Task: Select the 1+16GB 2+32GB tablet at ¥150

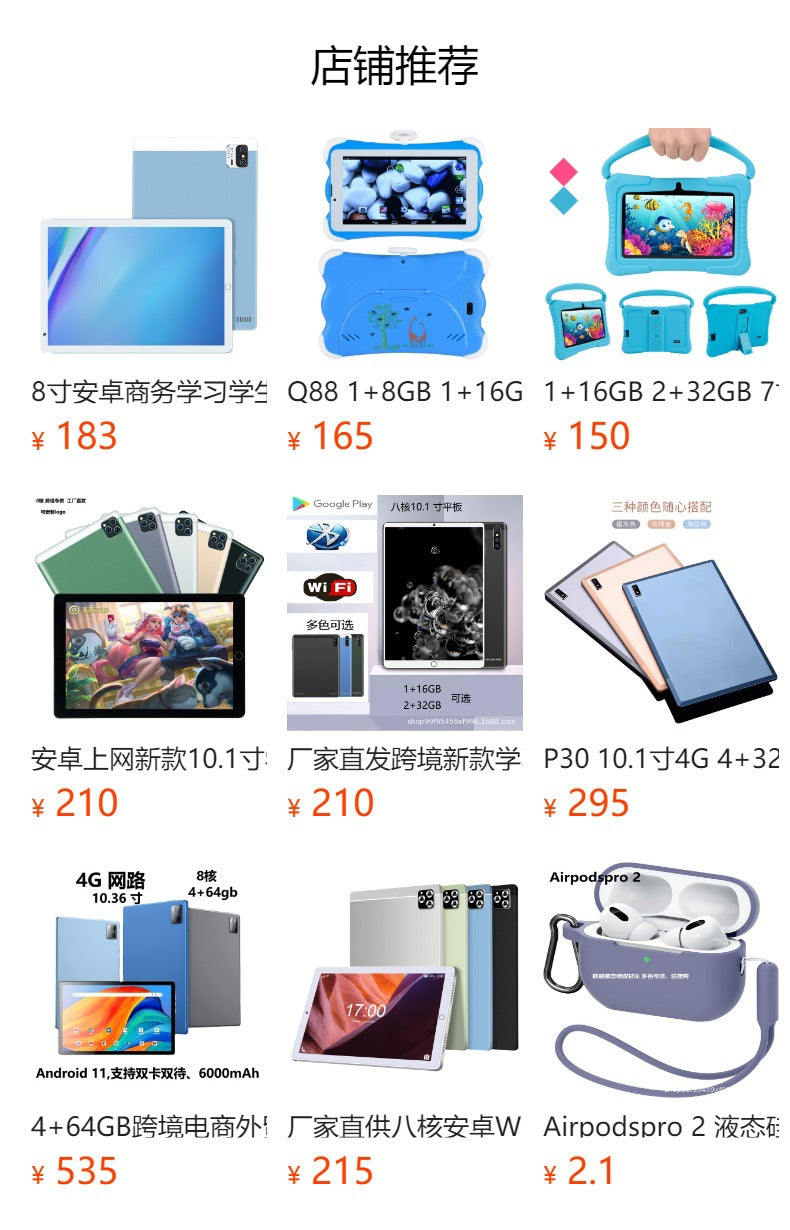Action: pos(660,245)
